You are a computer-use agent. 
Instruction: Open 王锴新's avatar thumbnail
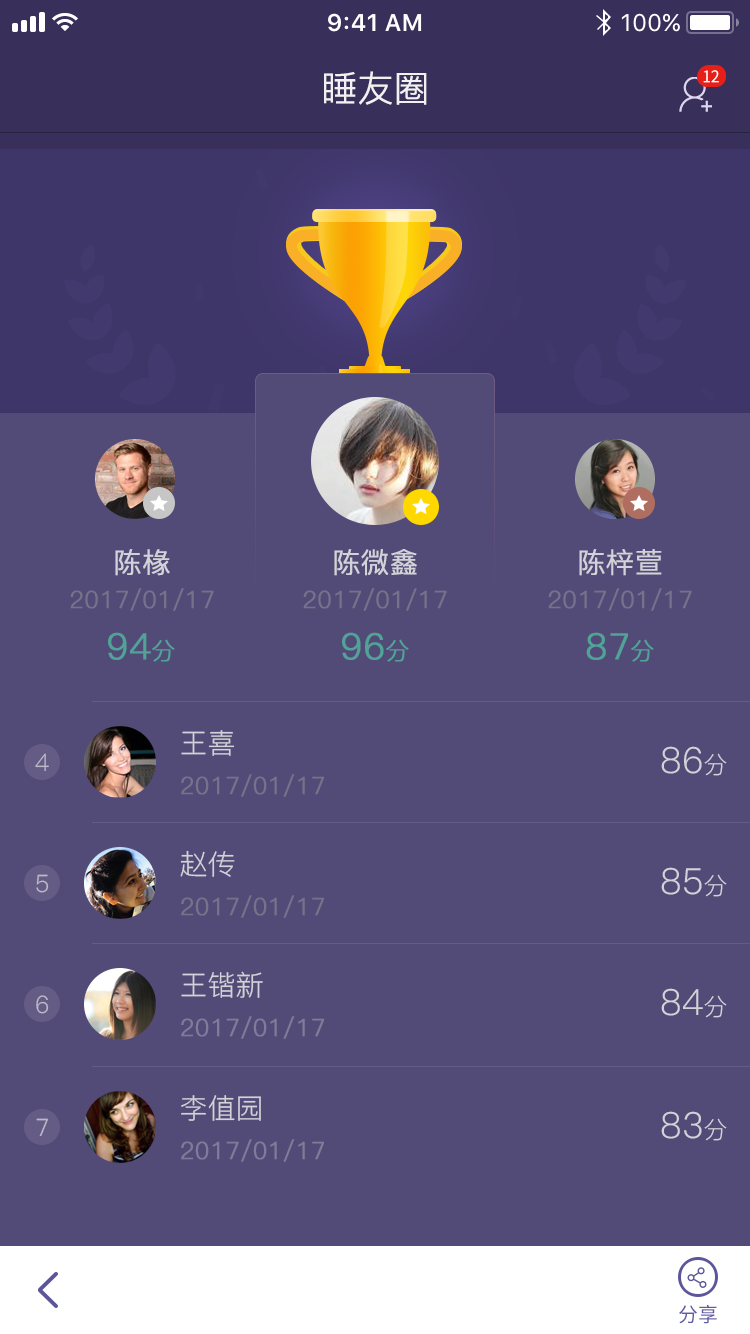point(120,1004)
